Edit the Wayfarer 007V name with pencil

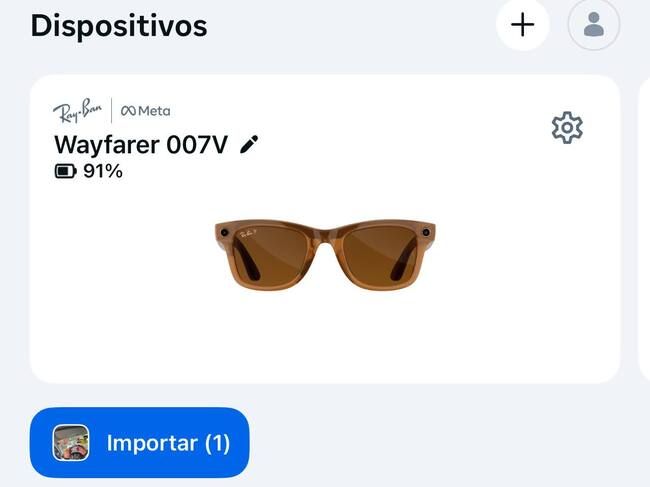[249, 145]
